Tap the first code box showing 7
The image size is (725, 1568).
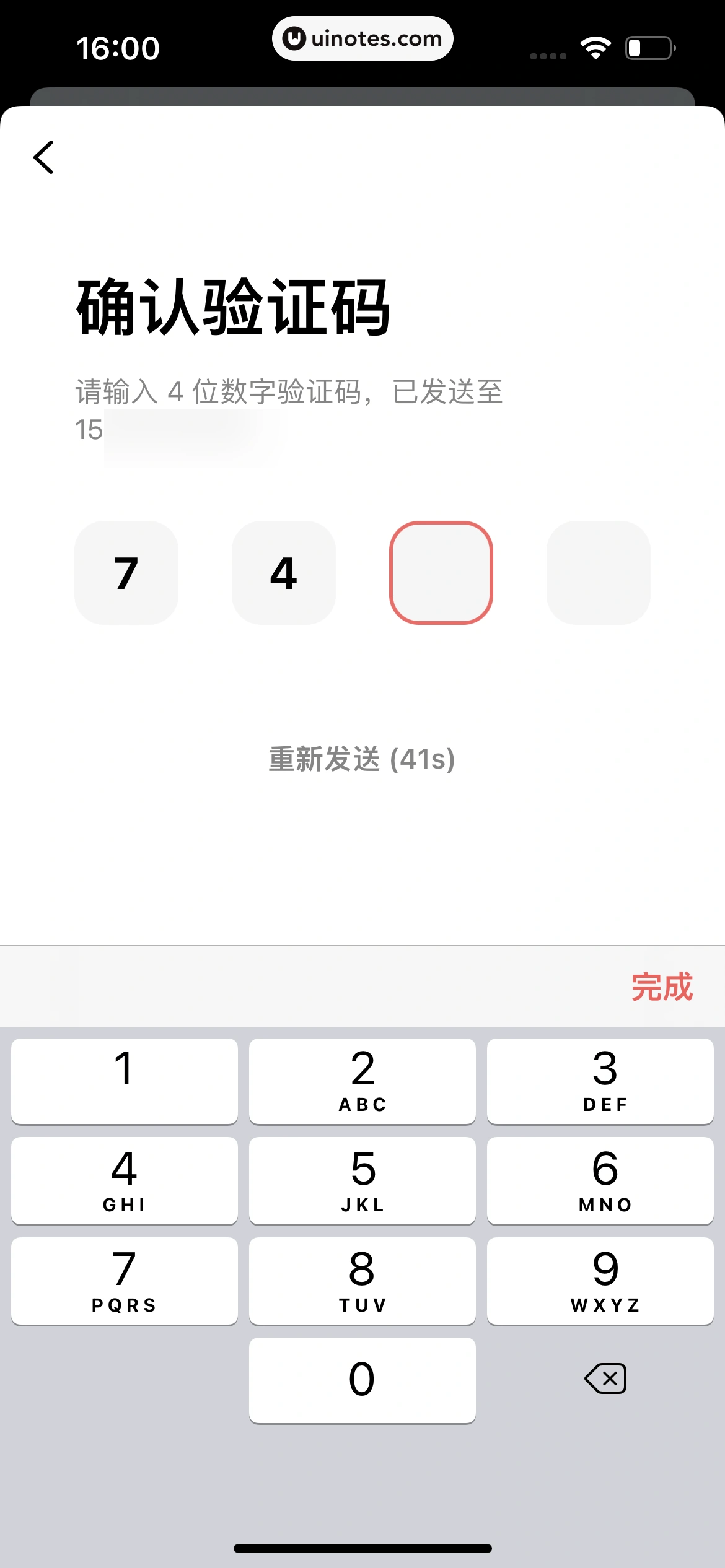(x=126, y=573)
